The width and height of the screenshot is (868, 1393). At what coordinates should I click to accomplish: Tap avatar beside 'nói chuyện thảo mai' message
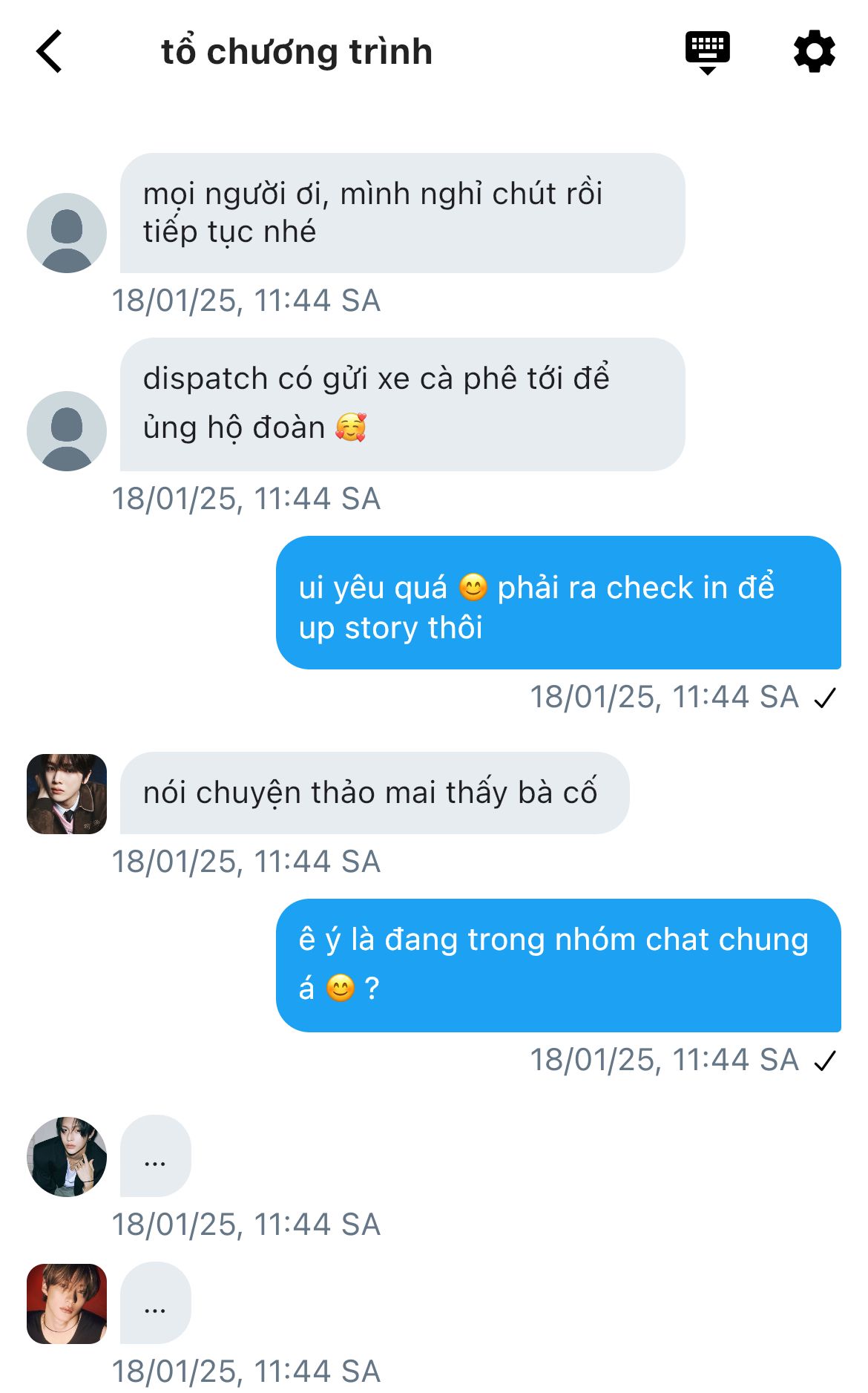67,793
